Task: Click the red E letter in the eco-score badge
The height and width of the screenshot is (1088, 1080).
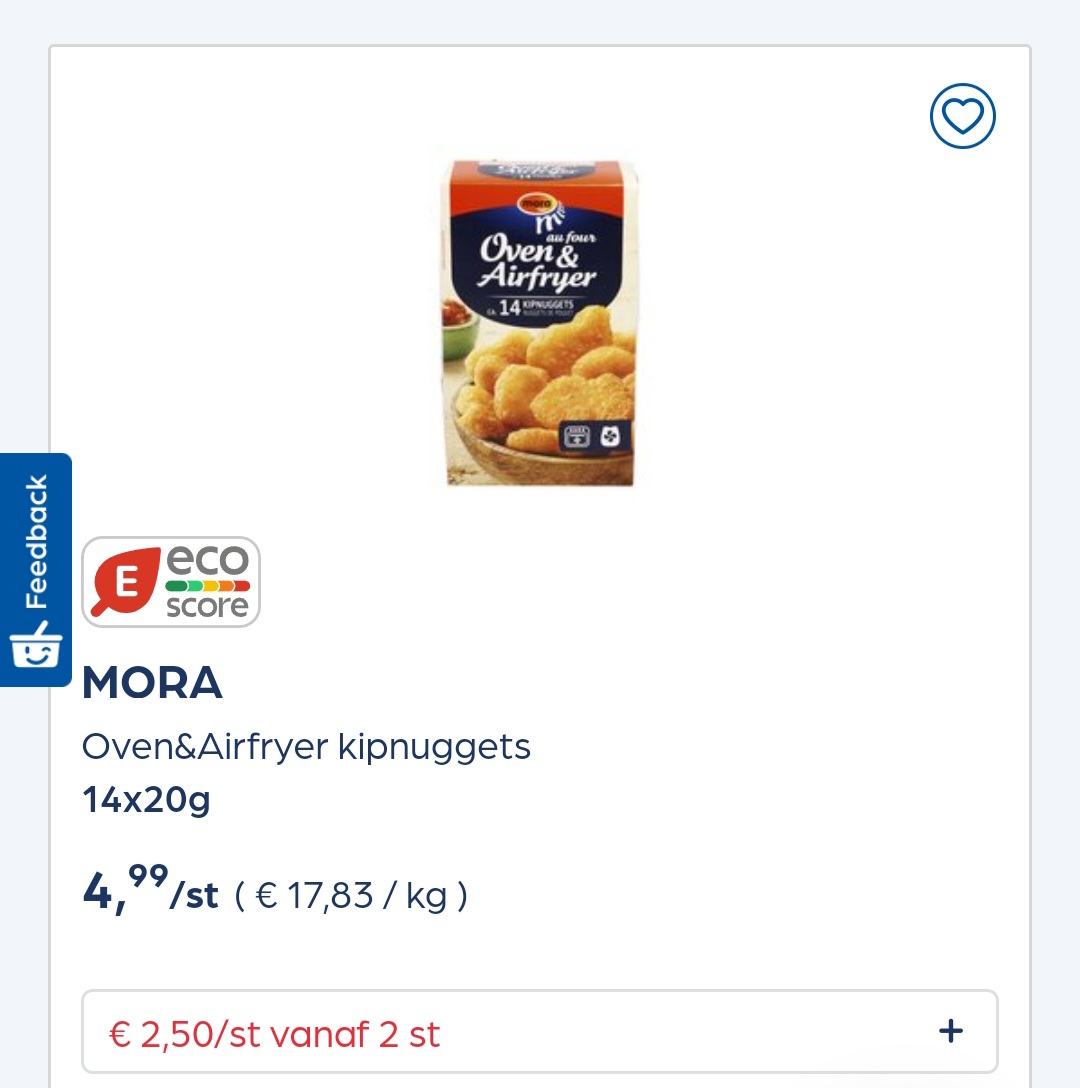Action: coord(125,582)
